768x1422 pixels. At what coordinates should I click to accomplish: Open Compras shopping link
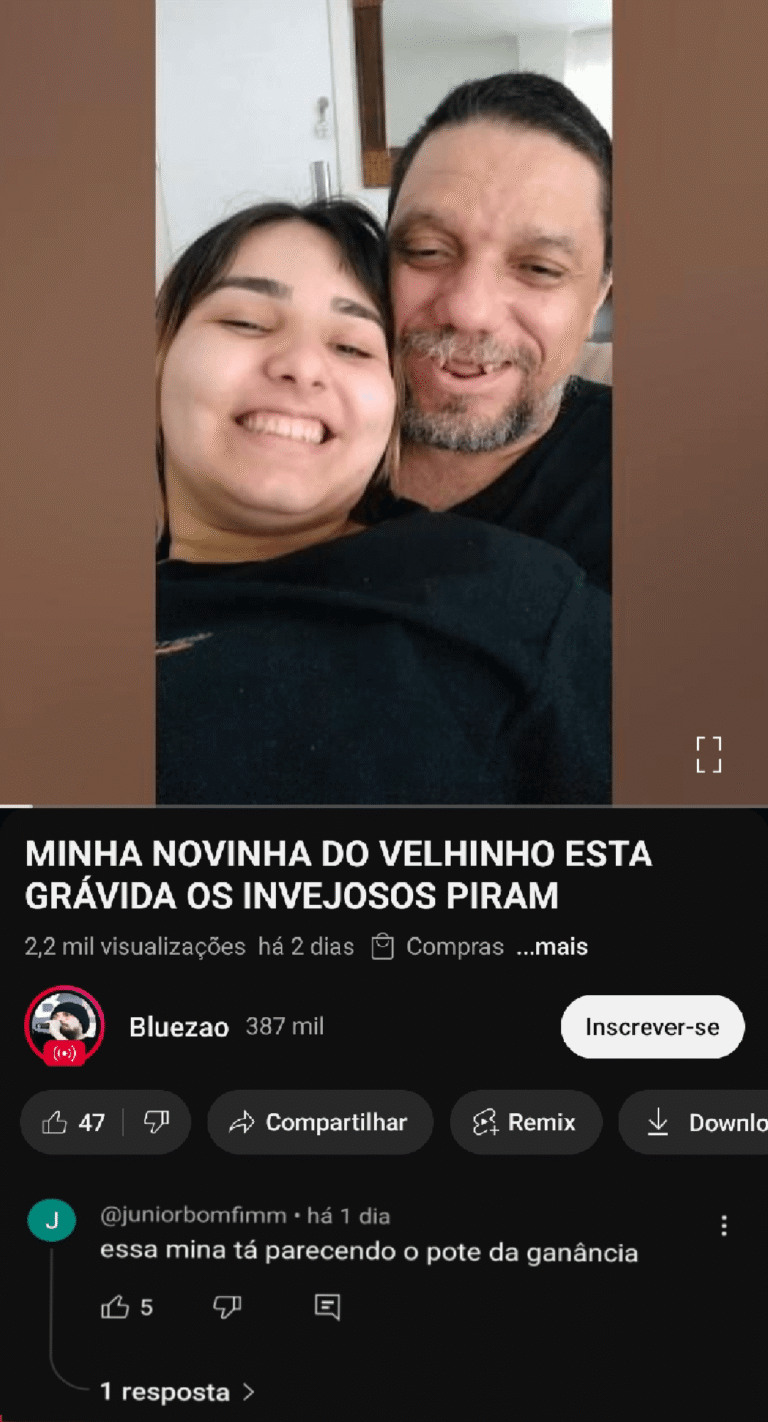coord(438,947)
